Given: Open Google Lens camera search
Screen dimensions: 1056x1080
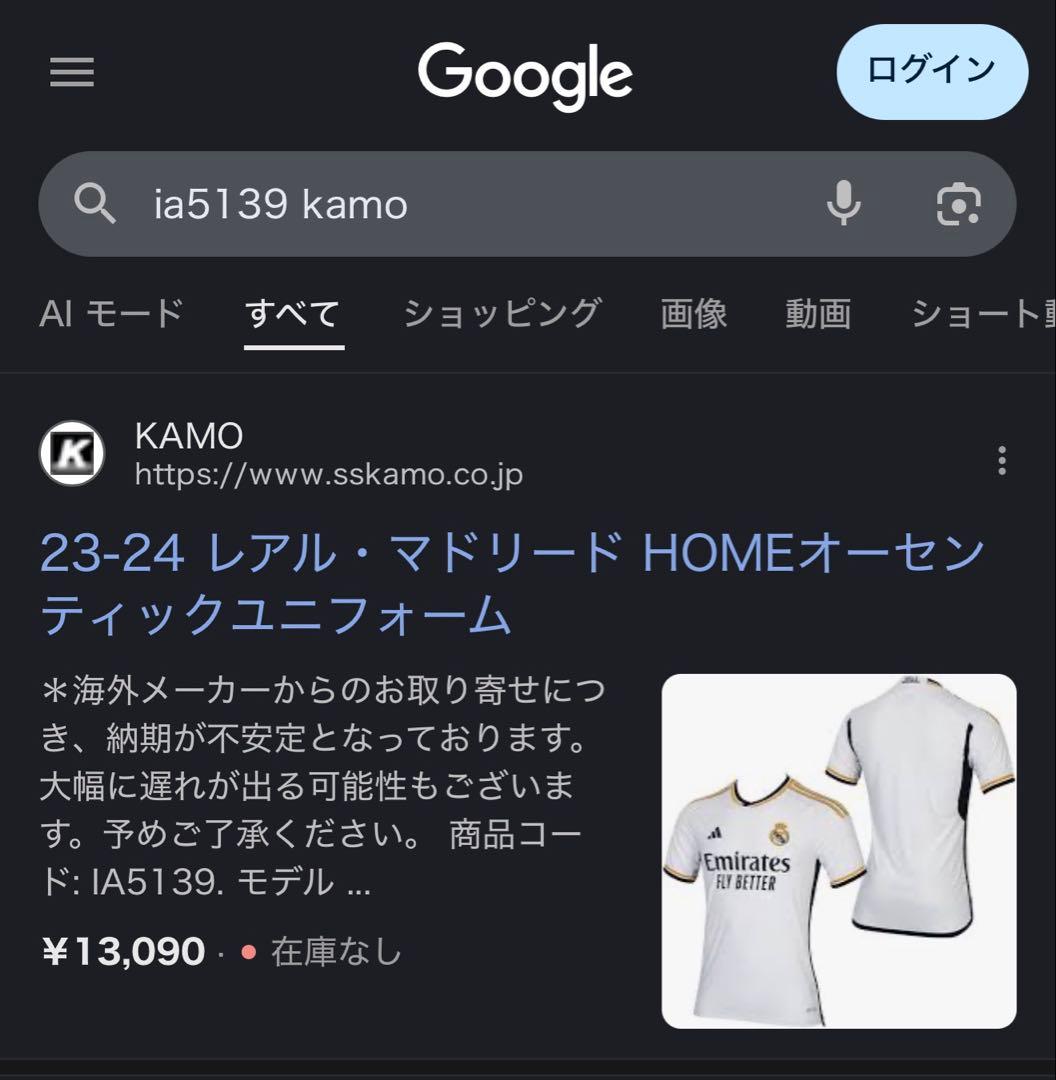Looking at the screenshot, I should (x=957, y=204).
